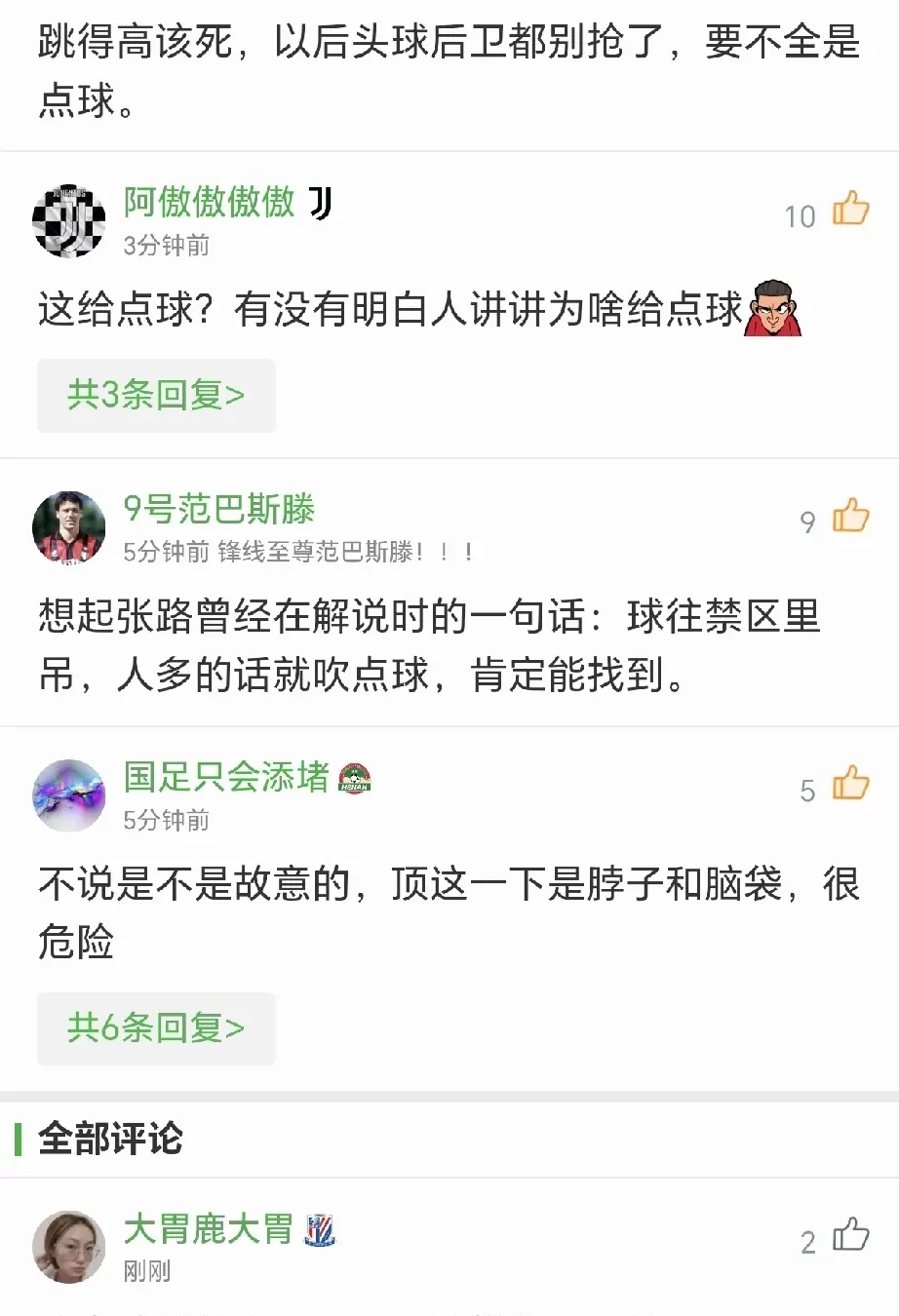Click the thumbs-up icon showing count 2
Viewport: 899px width, 1316px height.
click(850, 1235)
